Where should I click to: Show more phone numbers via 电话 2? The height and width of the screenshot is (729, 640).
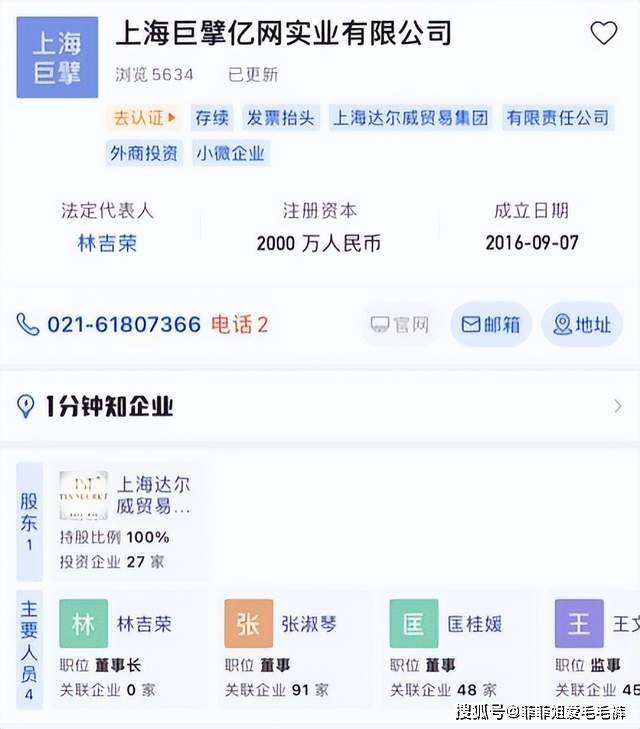coord(239,325)
